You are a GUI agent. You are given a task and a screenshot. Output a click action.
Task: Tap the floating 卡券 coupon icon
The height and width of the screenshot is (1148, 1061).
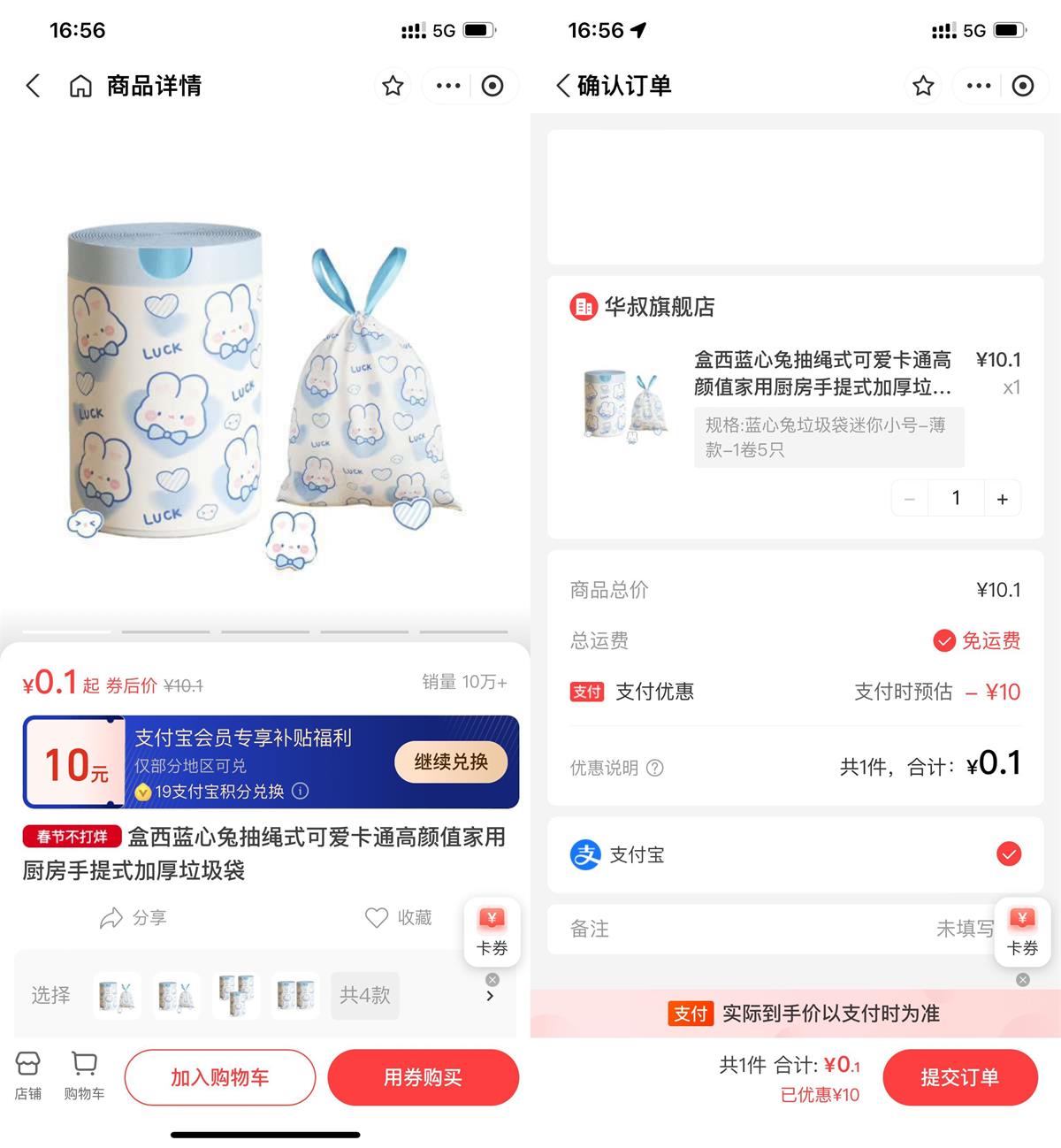coord(492,930)
